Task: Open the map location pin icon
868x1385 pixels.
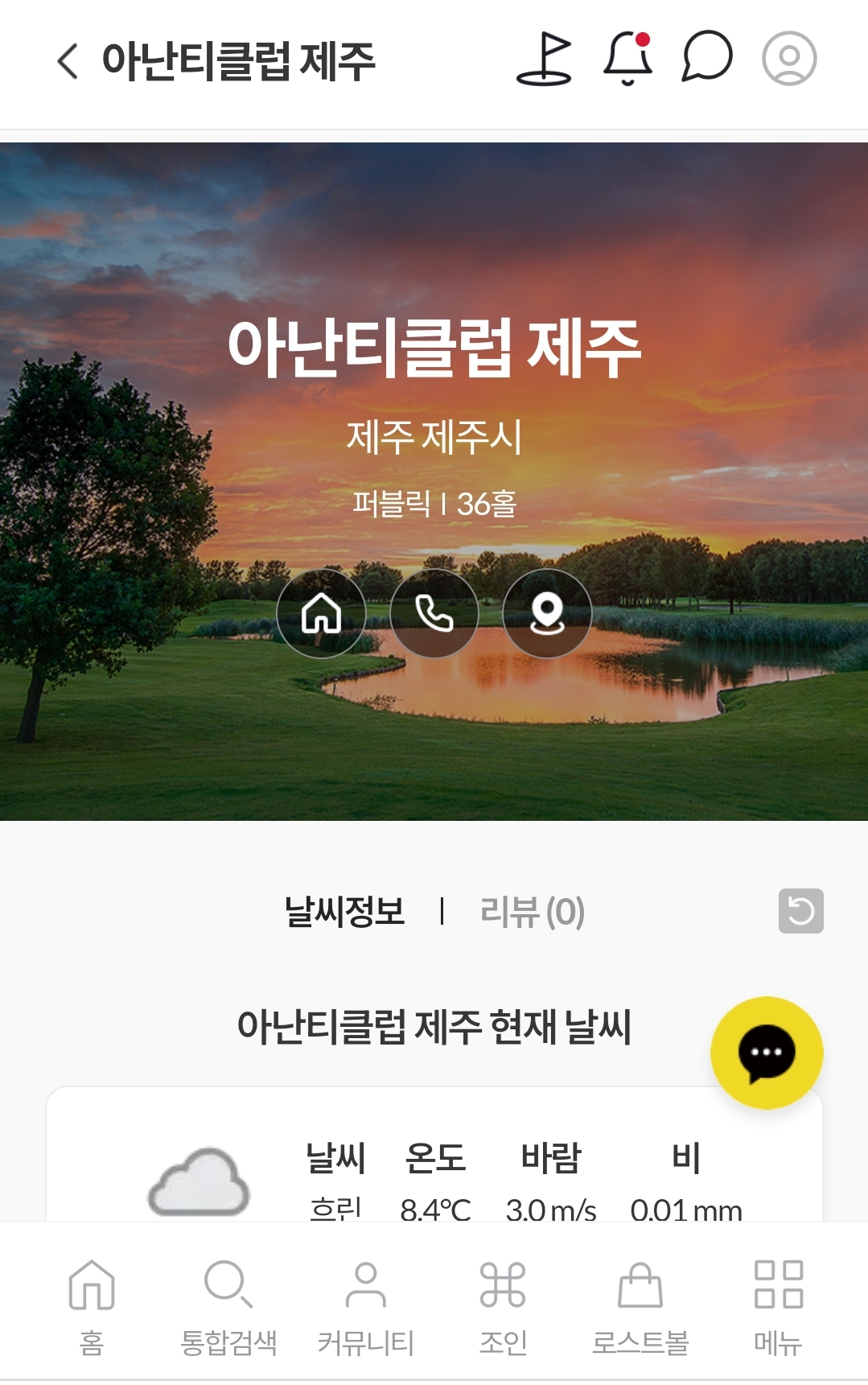Action: click(x=547, y=614)
